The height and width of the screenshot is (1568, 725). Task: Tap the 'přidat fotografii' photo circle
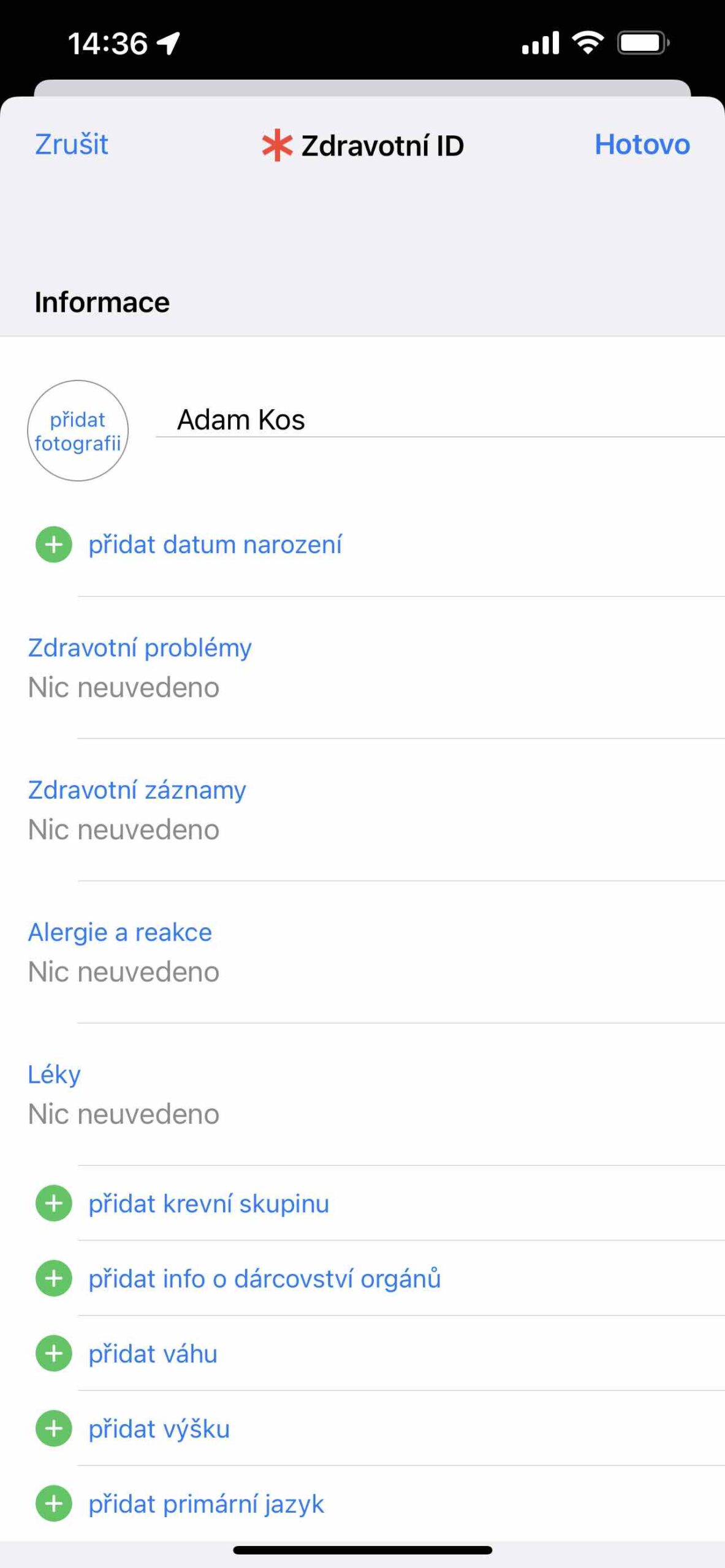click(78, 431)
